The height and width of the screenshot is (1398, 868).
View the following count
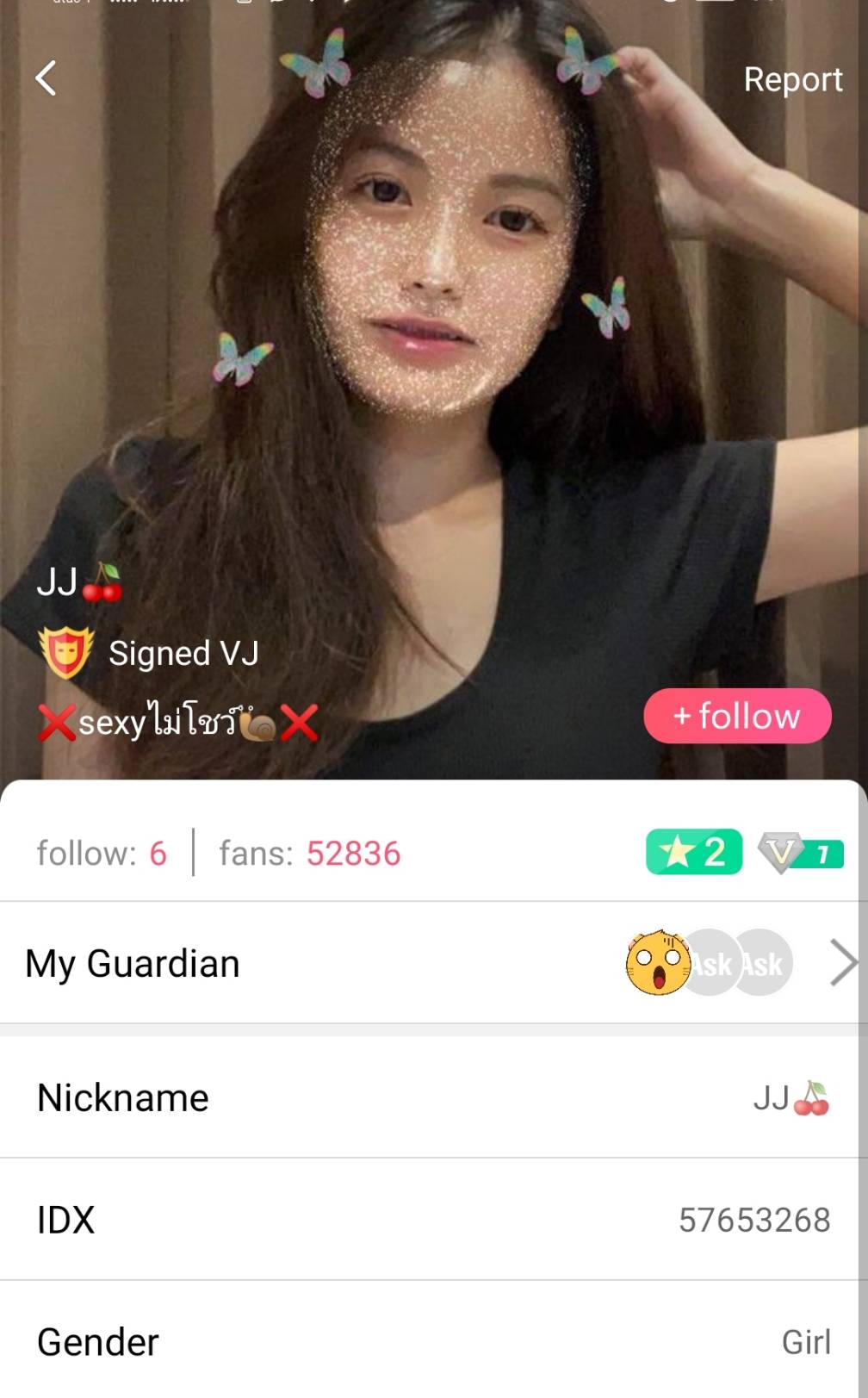(x=102, y=854)
